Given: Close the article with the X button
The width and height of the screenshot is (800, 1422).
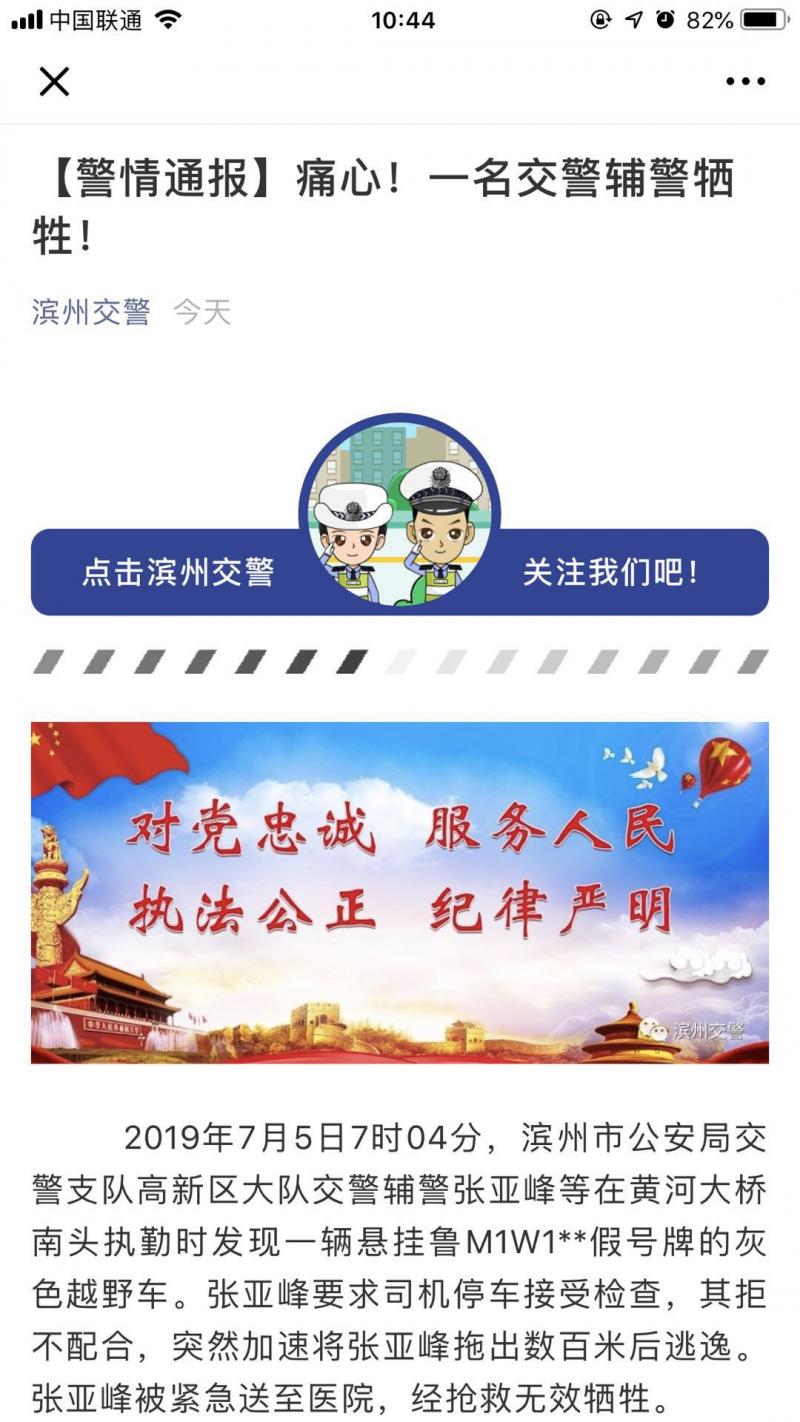Looking at the screenshot, I should (x=54, y=81).
